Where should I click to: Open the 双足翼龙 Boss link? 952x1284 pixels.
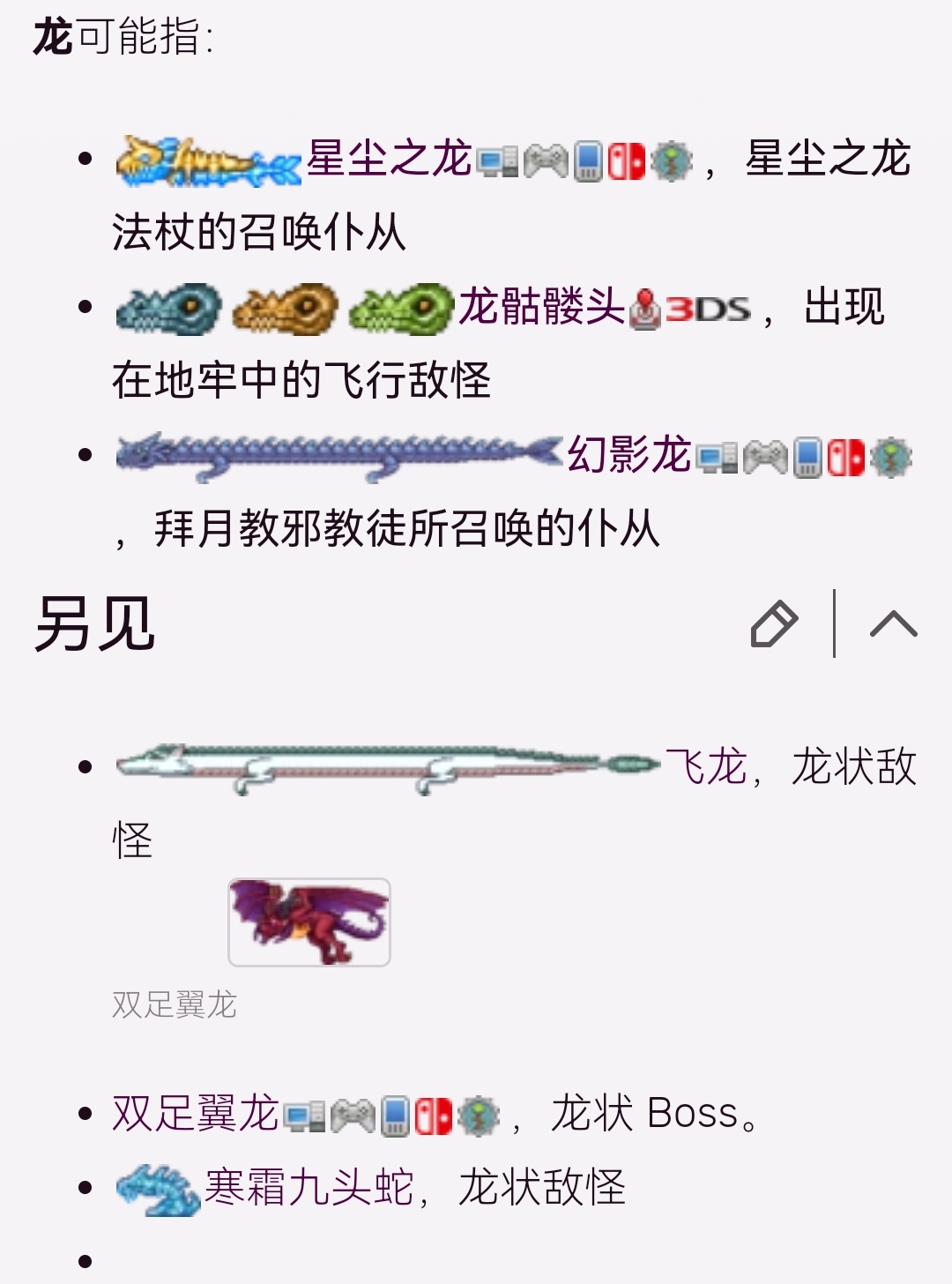(x=196, y=1114)
